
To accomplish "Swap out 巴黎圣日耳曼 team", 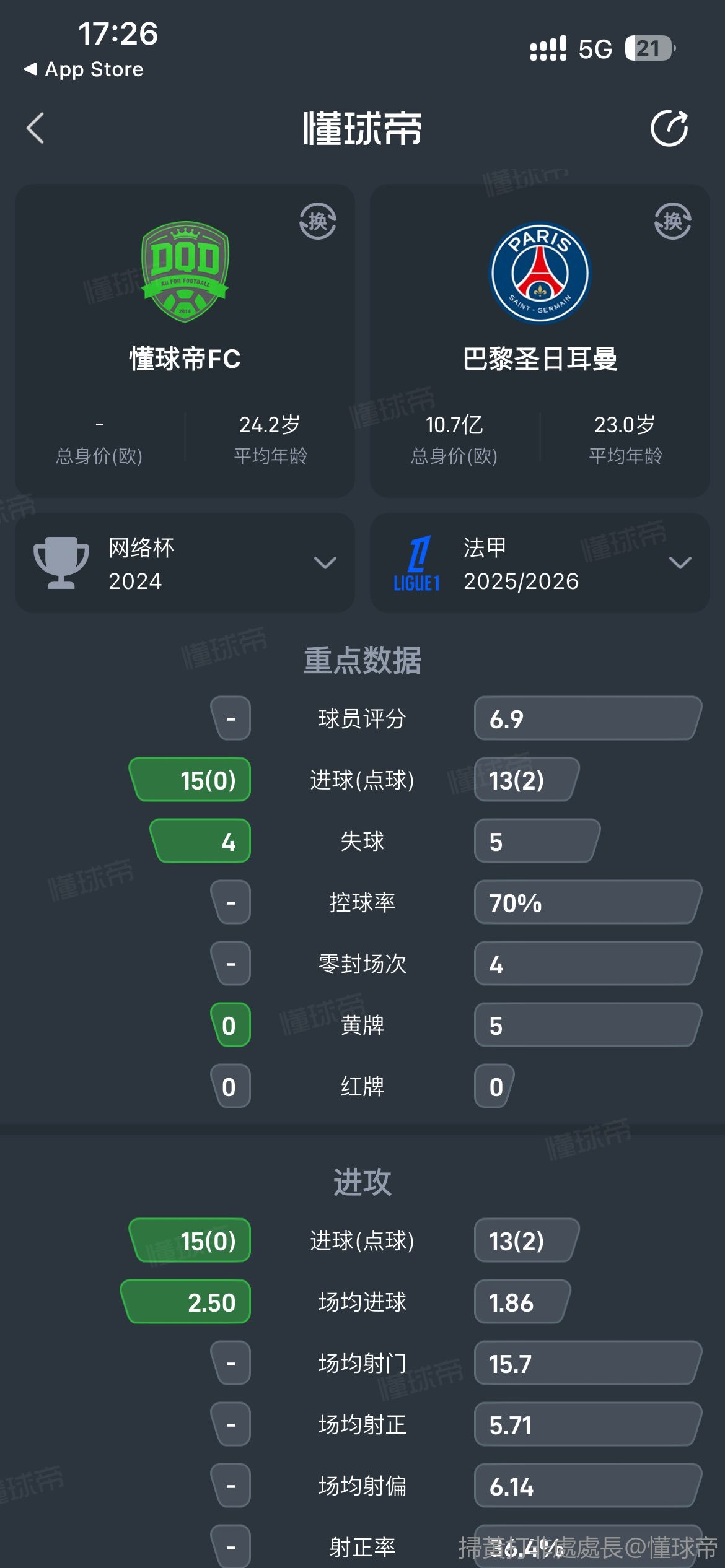I will click(672, 221).
